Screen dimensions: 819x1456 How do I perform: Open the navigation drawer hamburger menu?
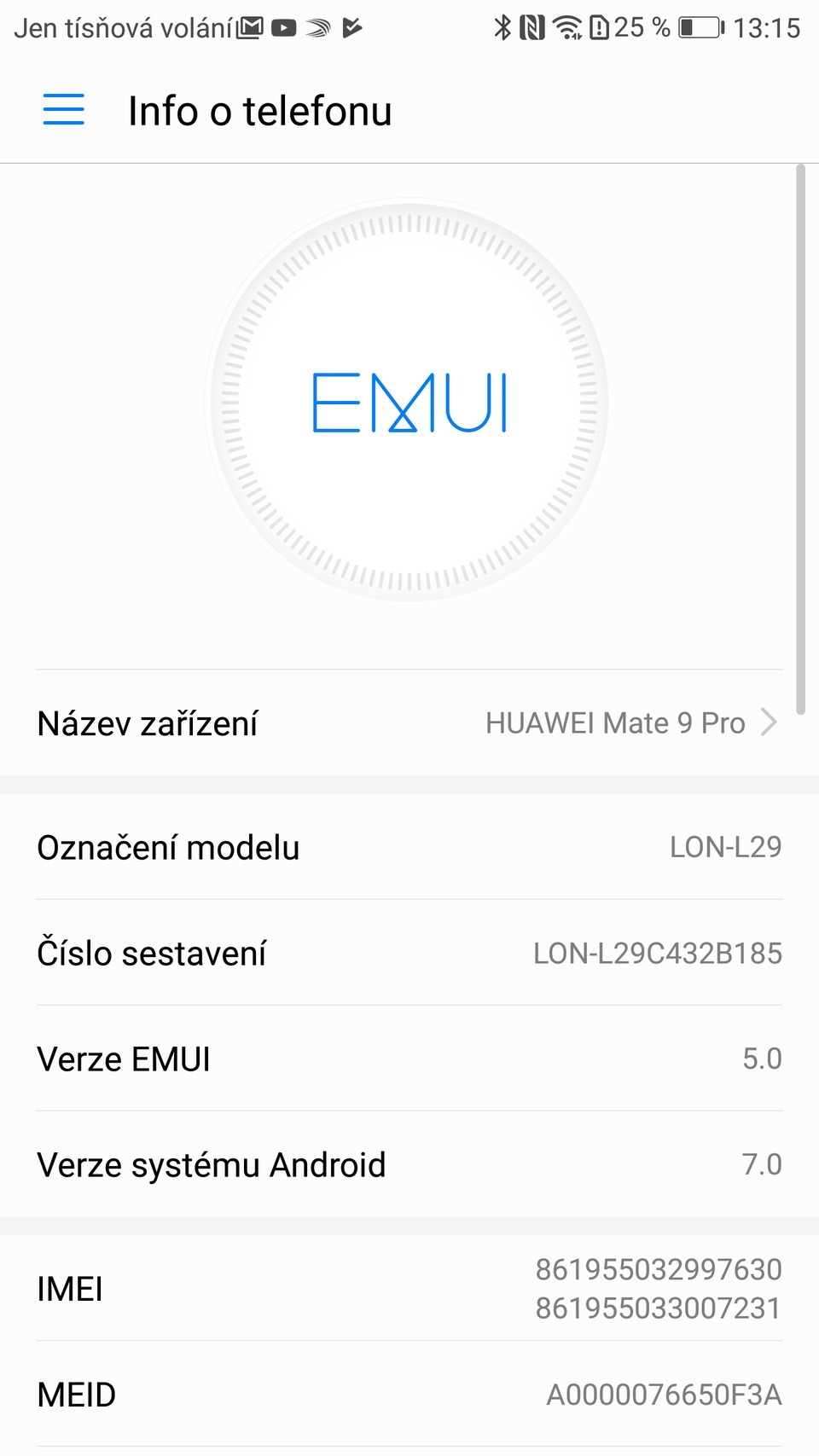point(62,109)
